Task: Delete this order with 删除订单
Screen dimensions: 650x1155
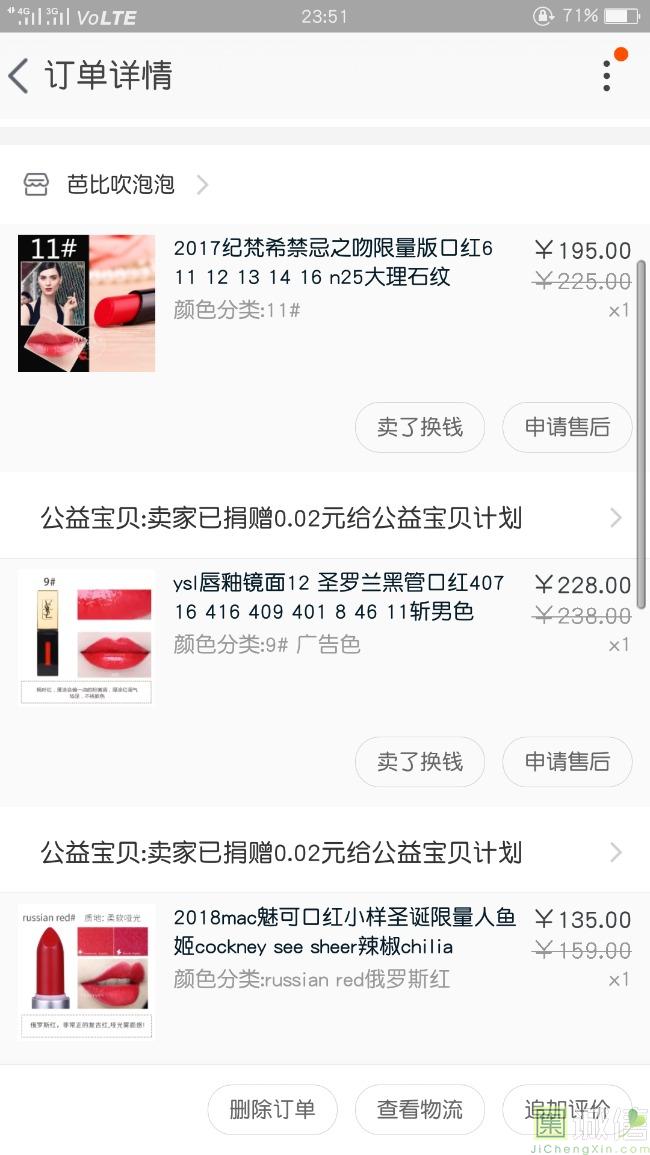Action: (x=272, y=1109)
